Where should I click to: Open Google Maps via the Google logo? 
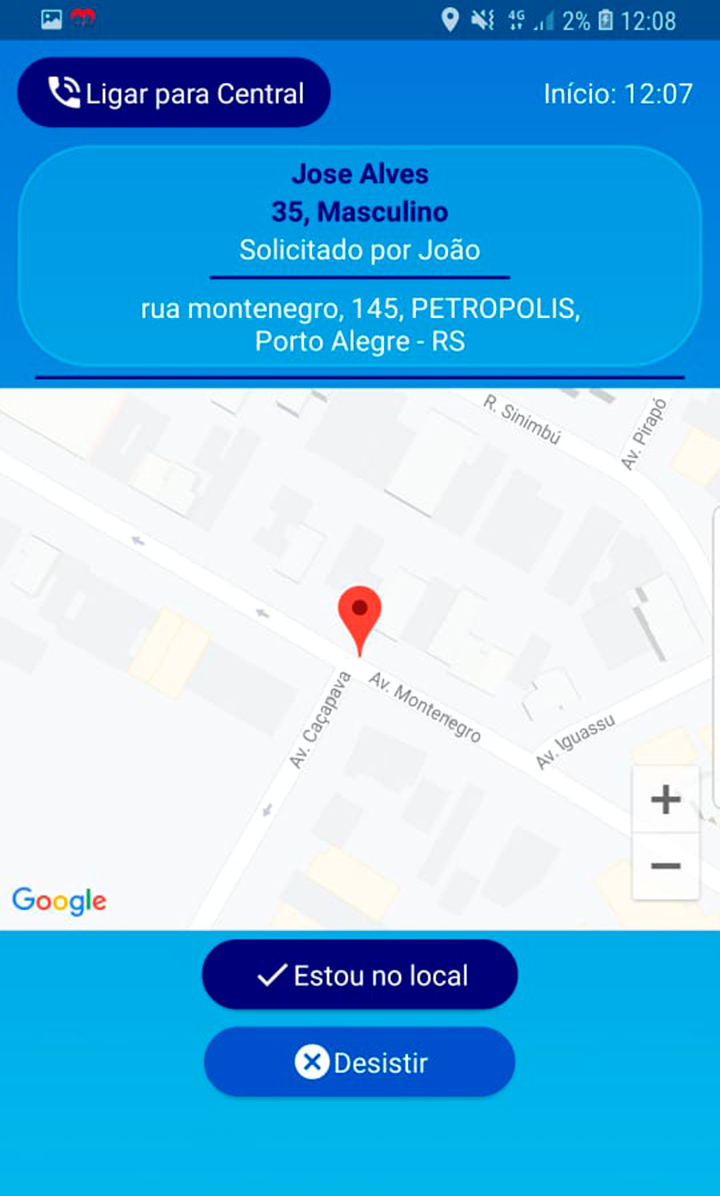[58, 901]
